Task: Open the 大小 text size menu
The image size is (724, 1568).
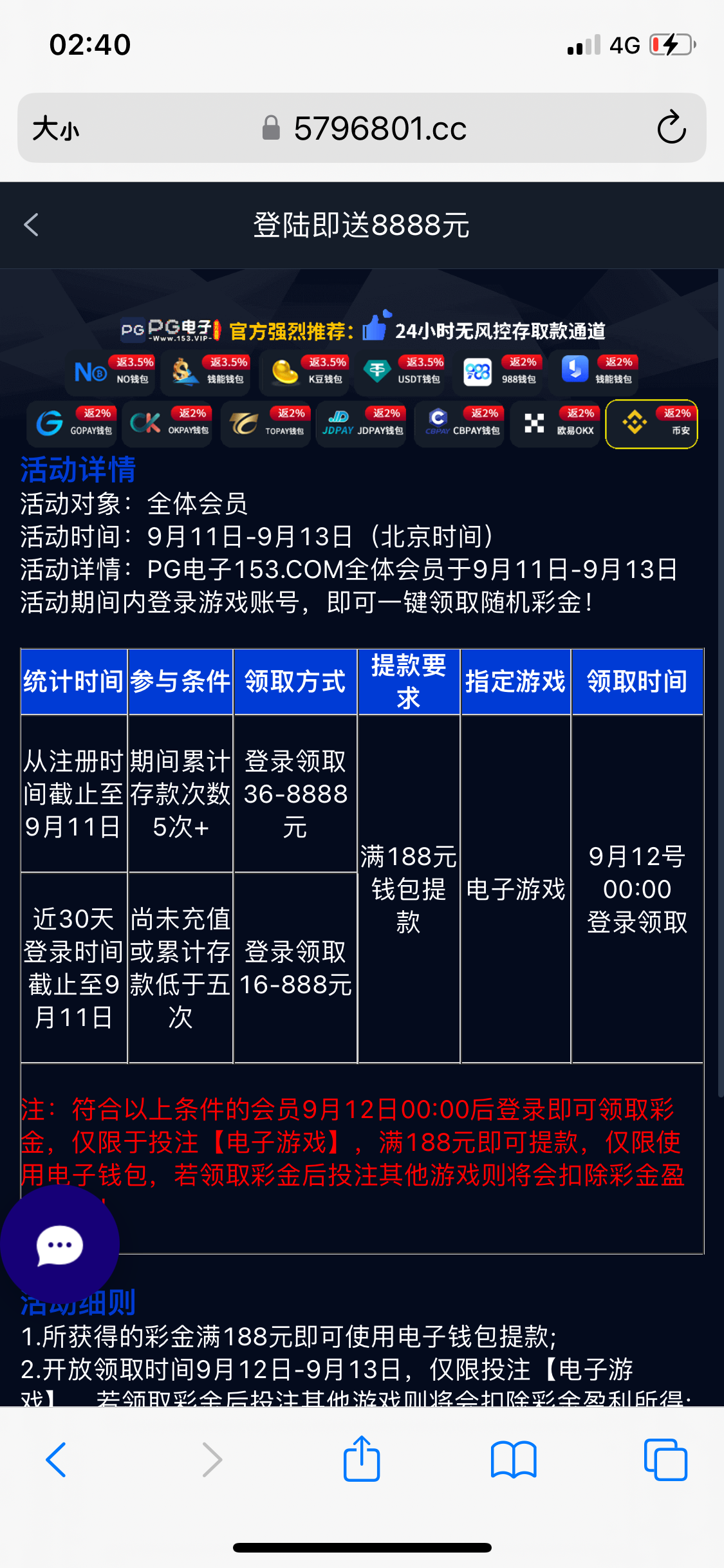Action: (56, 128)
